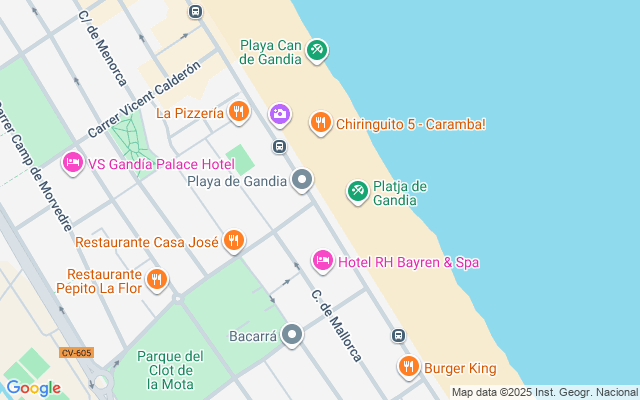Image resolution: width=640 pixels, height=400 pixels.
Task: Open the Restaurante Pepito La Flor marker
Action: pos(156,279)
